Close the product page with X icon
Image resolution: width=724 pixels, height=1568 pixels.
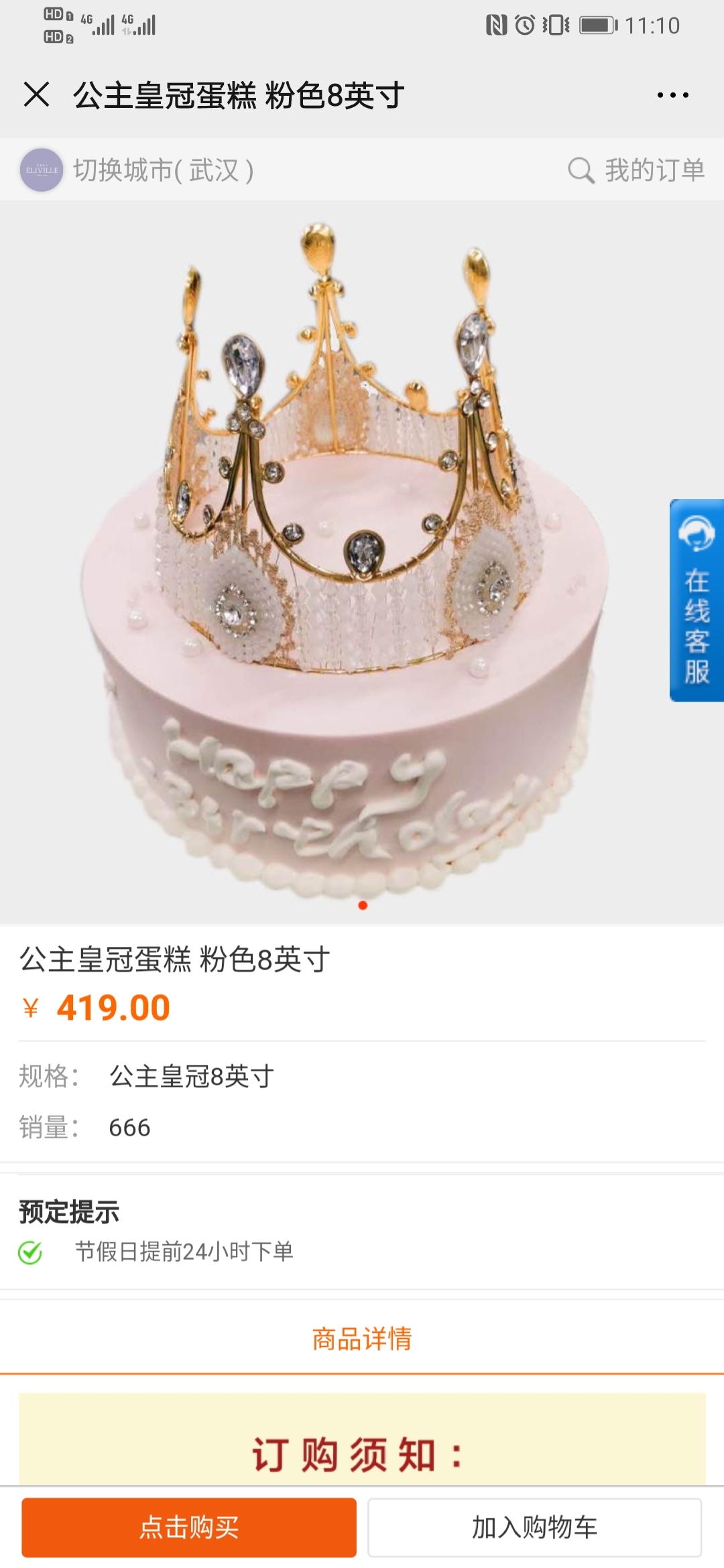(x=36, y=94)
